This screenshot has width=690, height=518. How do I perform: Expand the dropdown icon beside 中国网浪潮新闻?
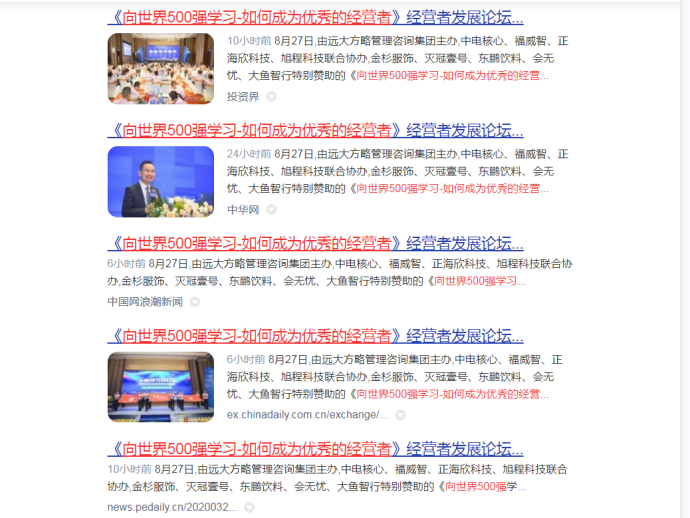coord(195,301)
